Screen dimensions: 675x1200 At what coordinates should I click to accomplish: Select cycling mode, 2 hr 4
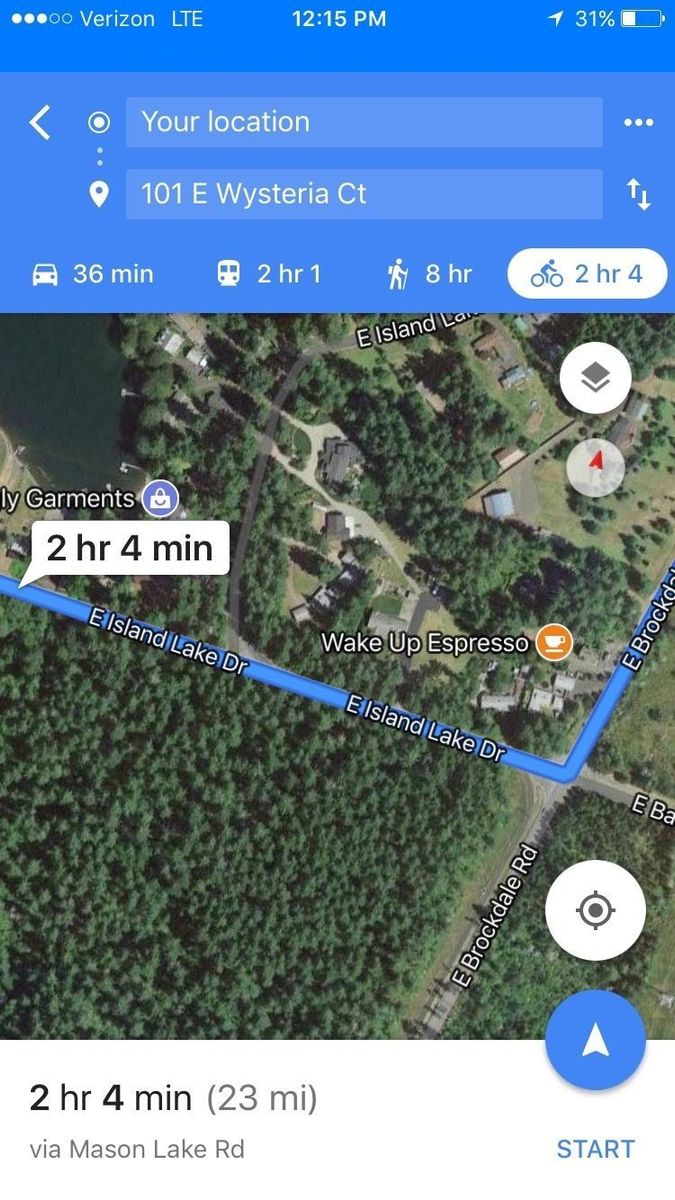(x=587, y=273)
